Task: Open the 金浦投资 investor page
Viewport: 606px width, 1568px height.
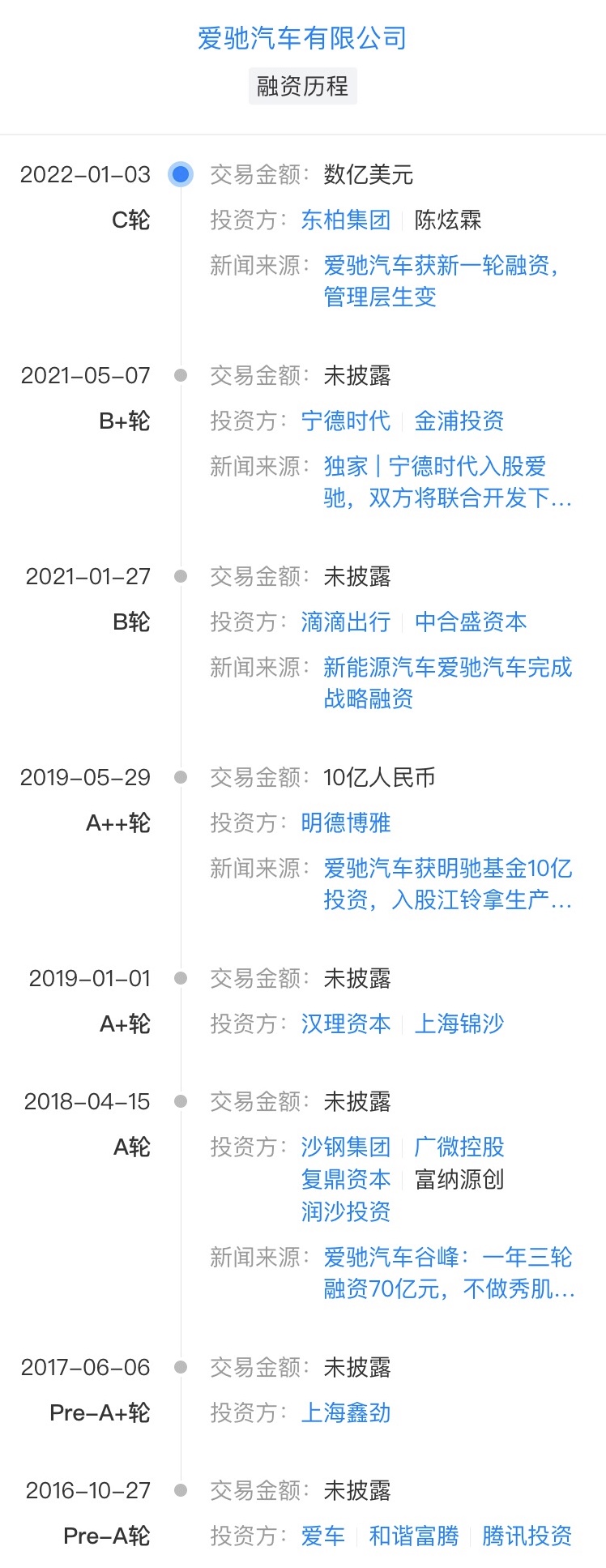Action: click(459, 421)
